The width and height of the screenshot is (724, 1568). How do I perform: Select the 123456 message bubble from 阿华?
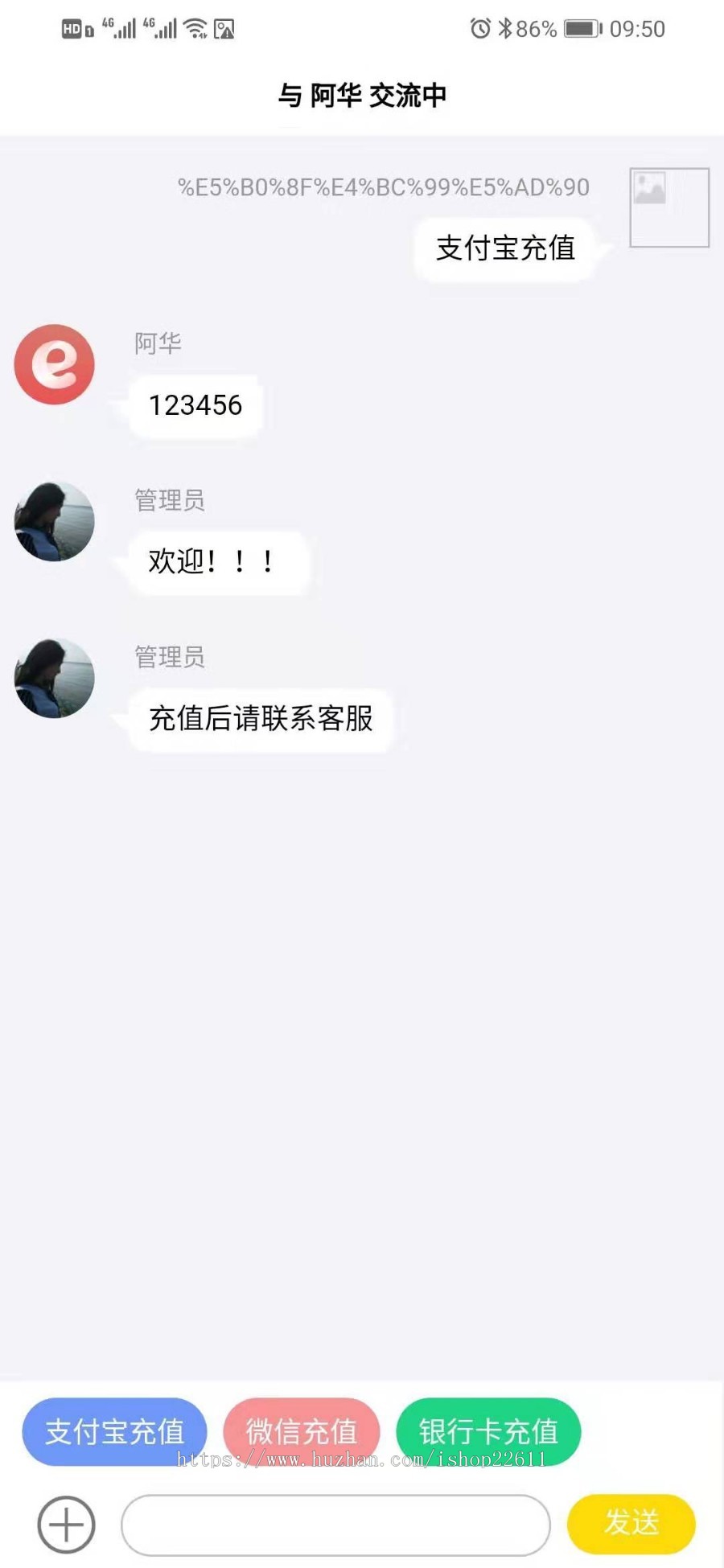point(195,405)
